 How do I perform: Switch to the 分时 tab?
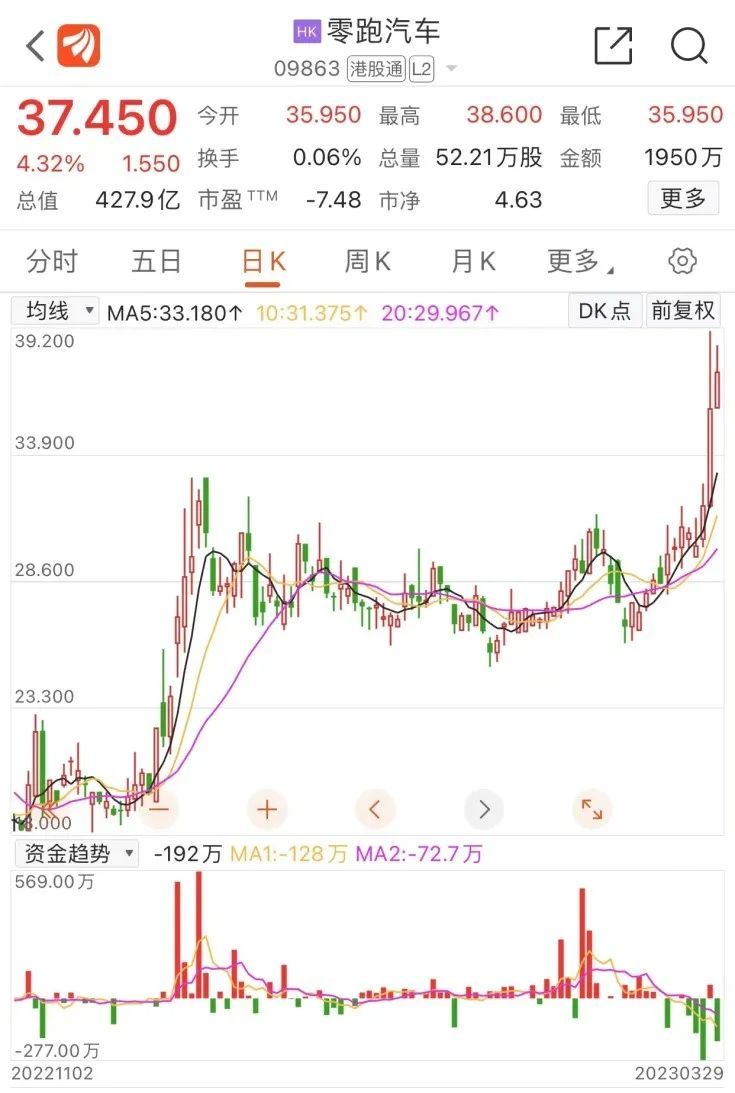[x=53, y=261]
